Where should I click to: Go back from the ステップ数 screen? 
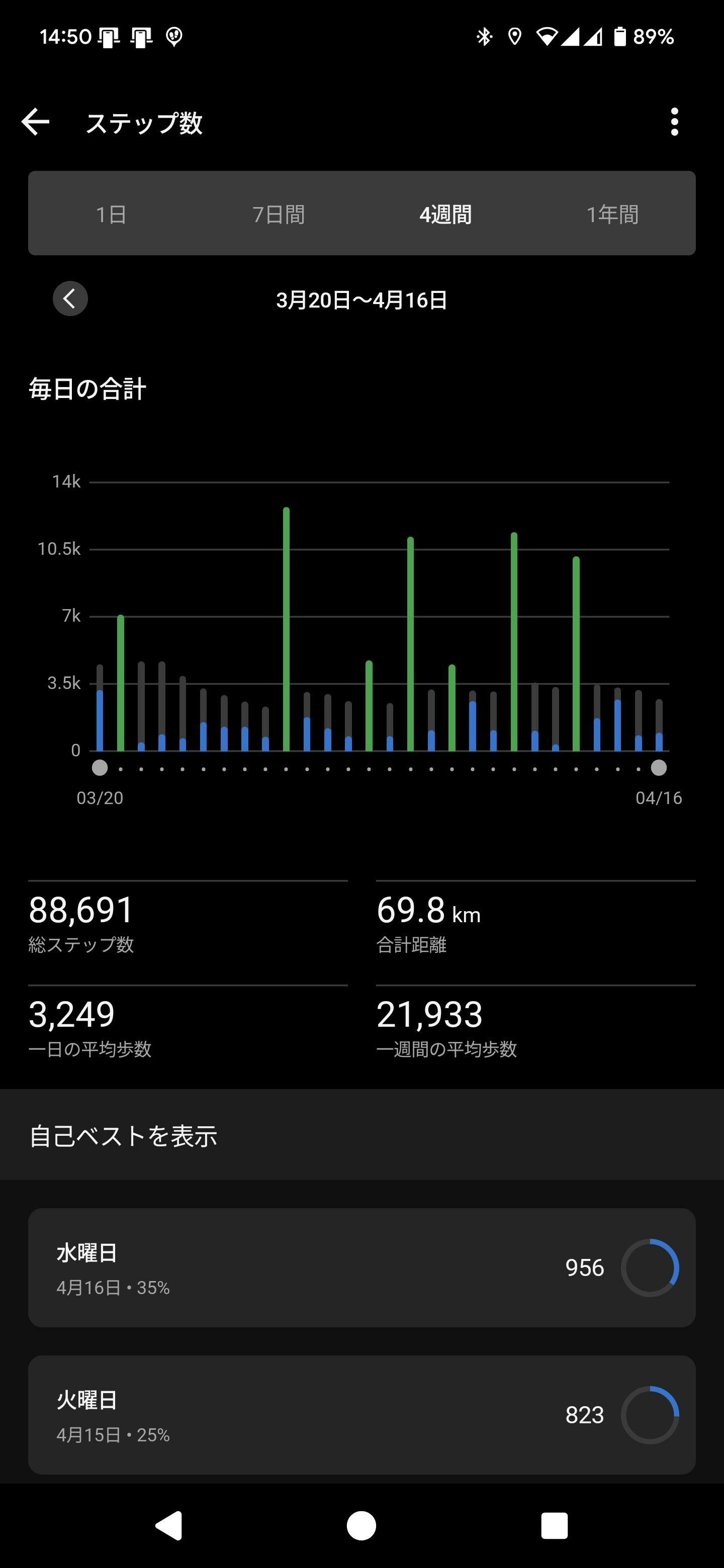(35, 122)
